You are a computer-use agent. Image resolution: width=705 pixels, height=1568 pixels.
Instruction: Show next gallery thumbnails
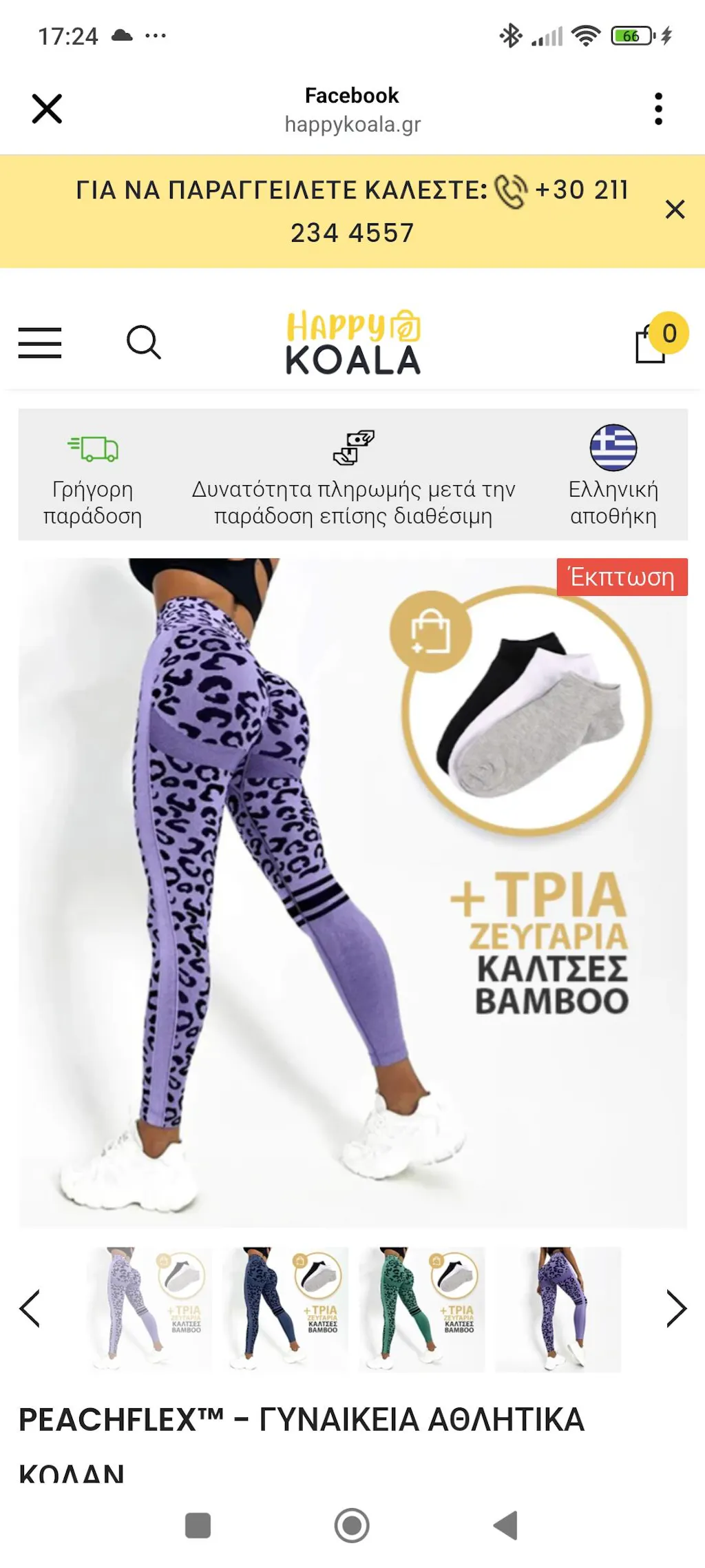676,1308
